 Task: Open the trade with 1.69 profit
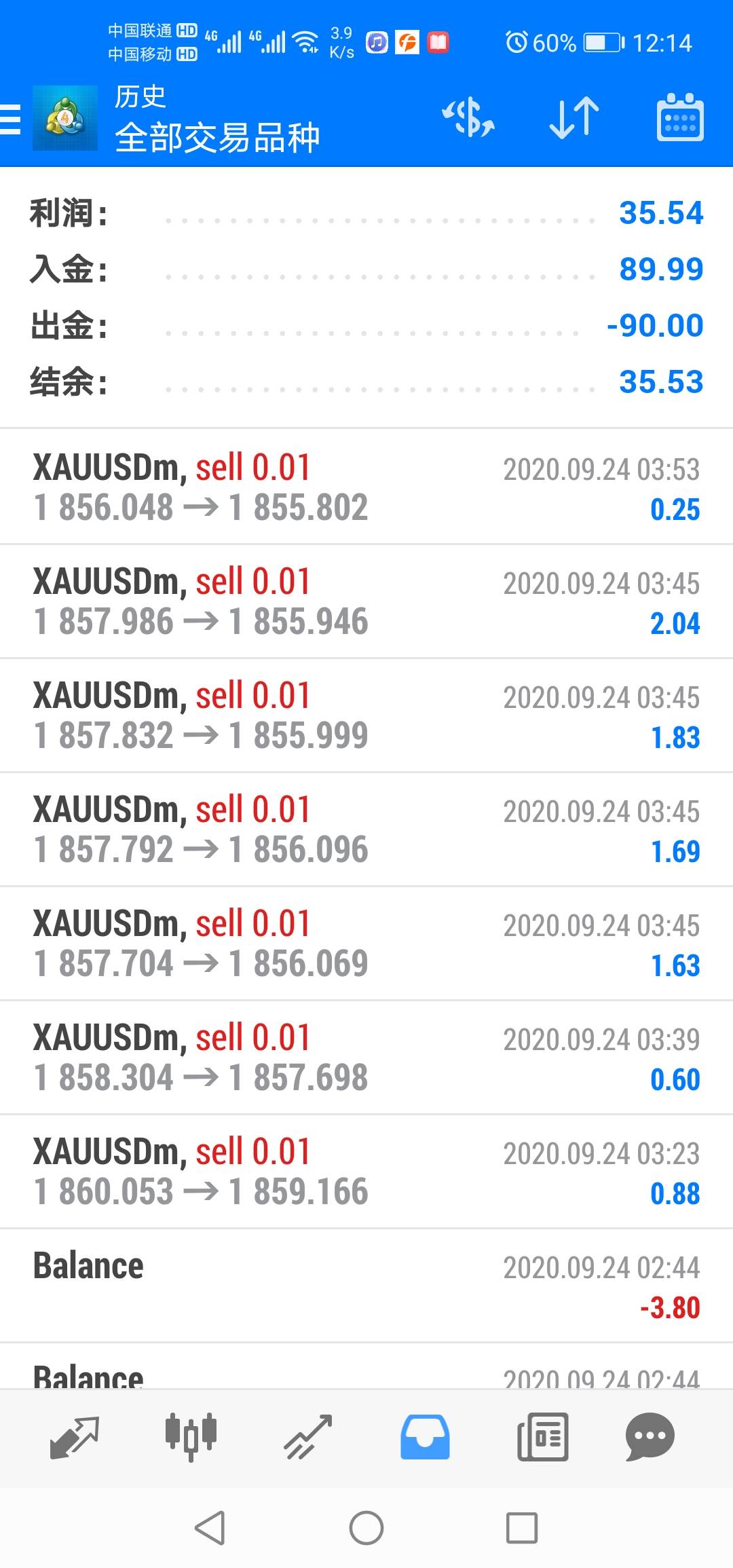(366, 829)
